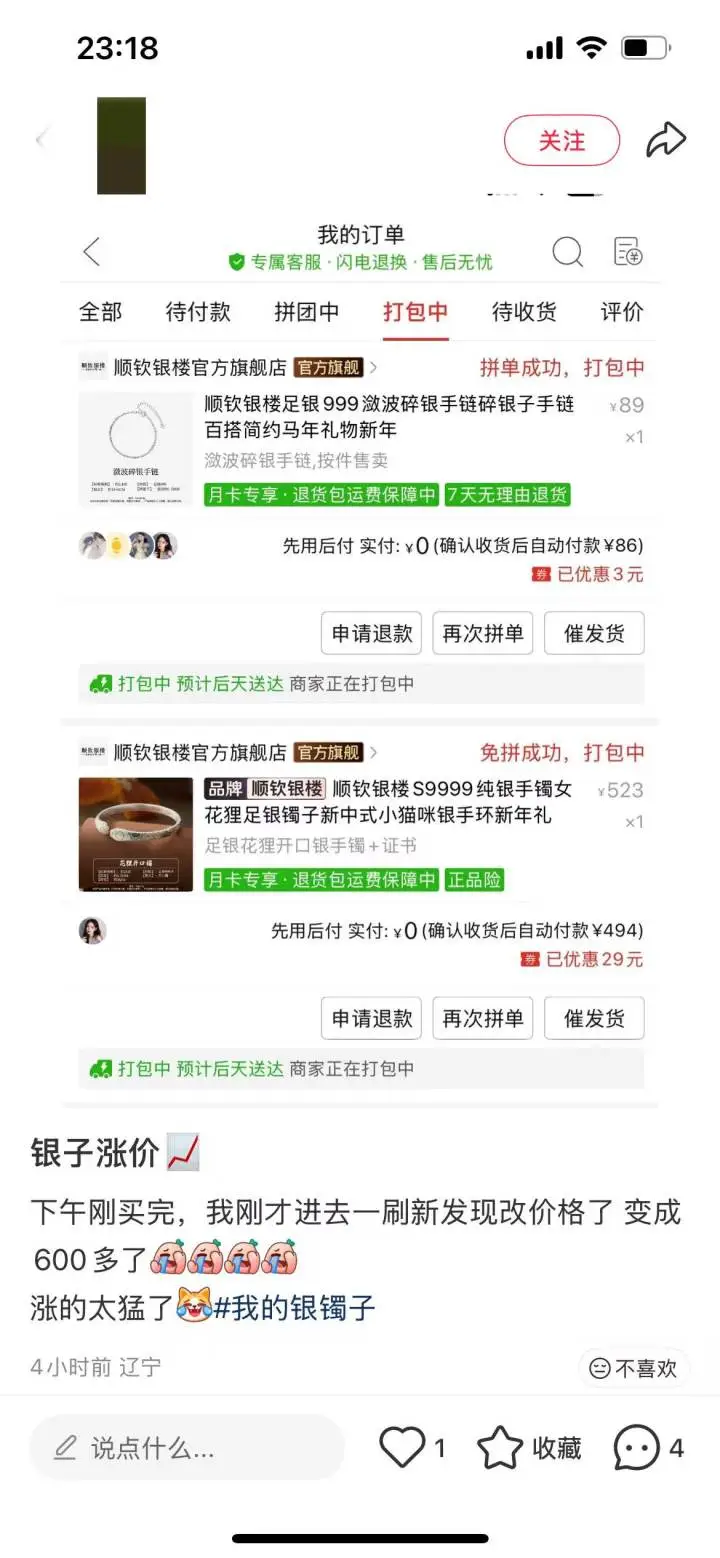Tap the 说点什么 comment field

(x=187, y=1447)
